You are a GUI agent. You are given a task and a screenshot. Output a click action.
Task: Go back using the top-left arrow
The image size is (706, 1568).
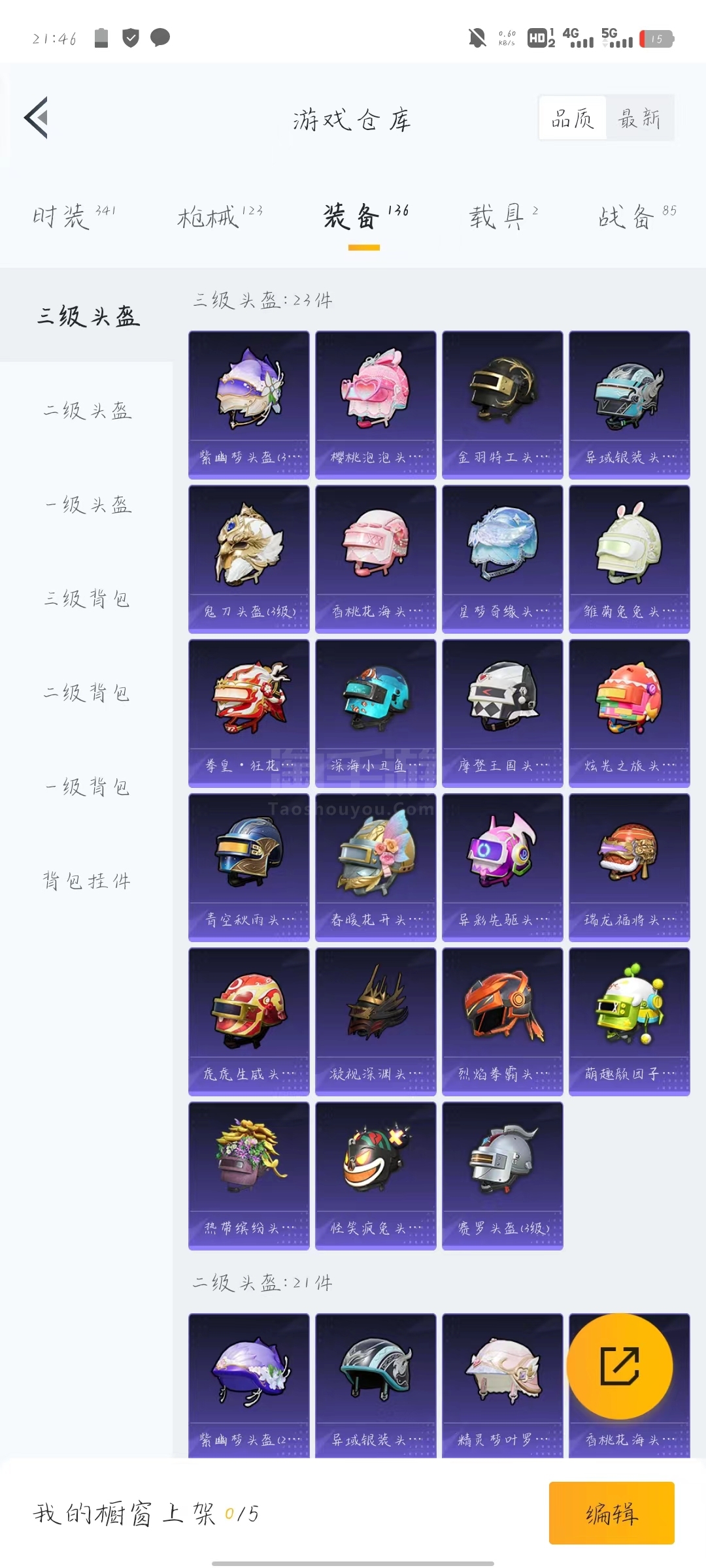click(37, 118)
